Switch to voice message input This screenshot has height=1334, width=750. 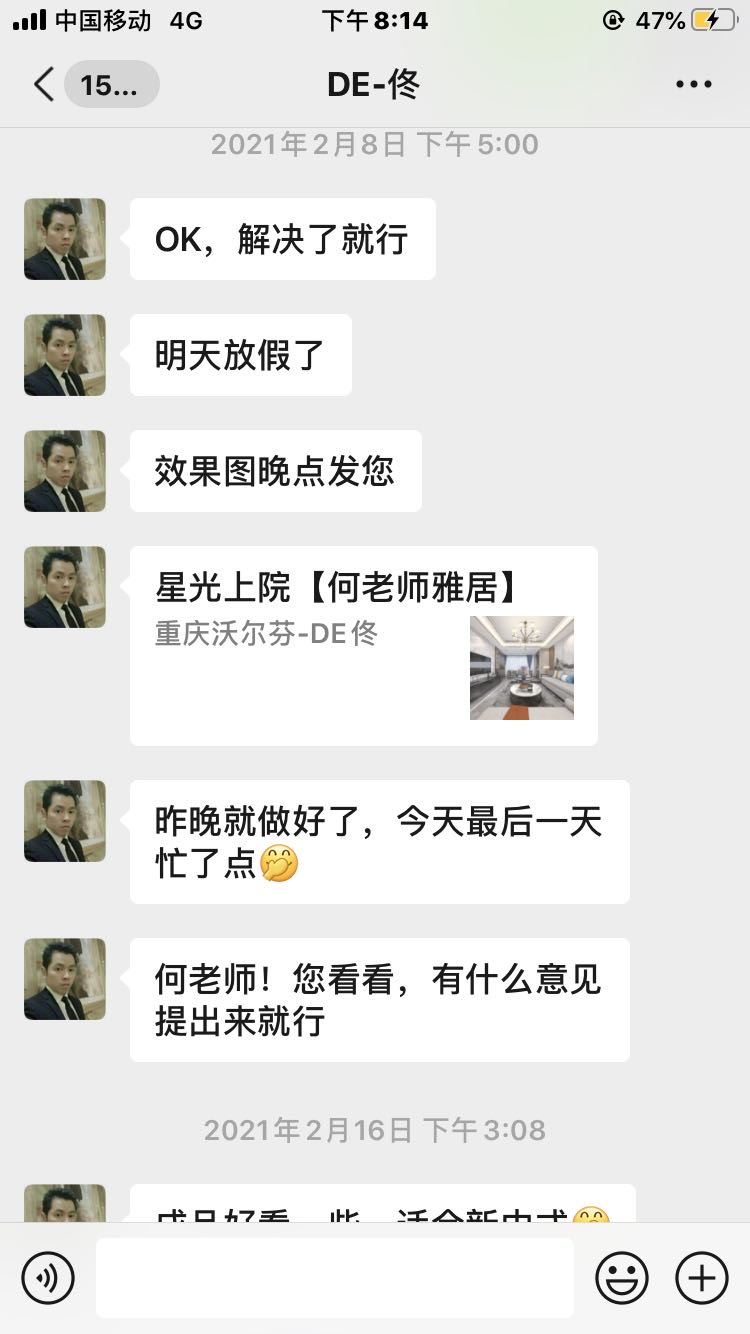48,1277
